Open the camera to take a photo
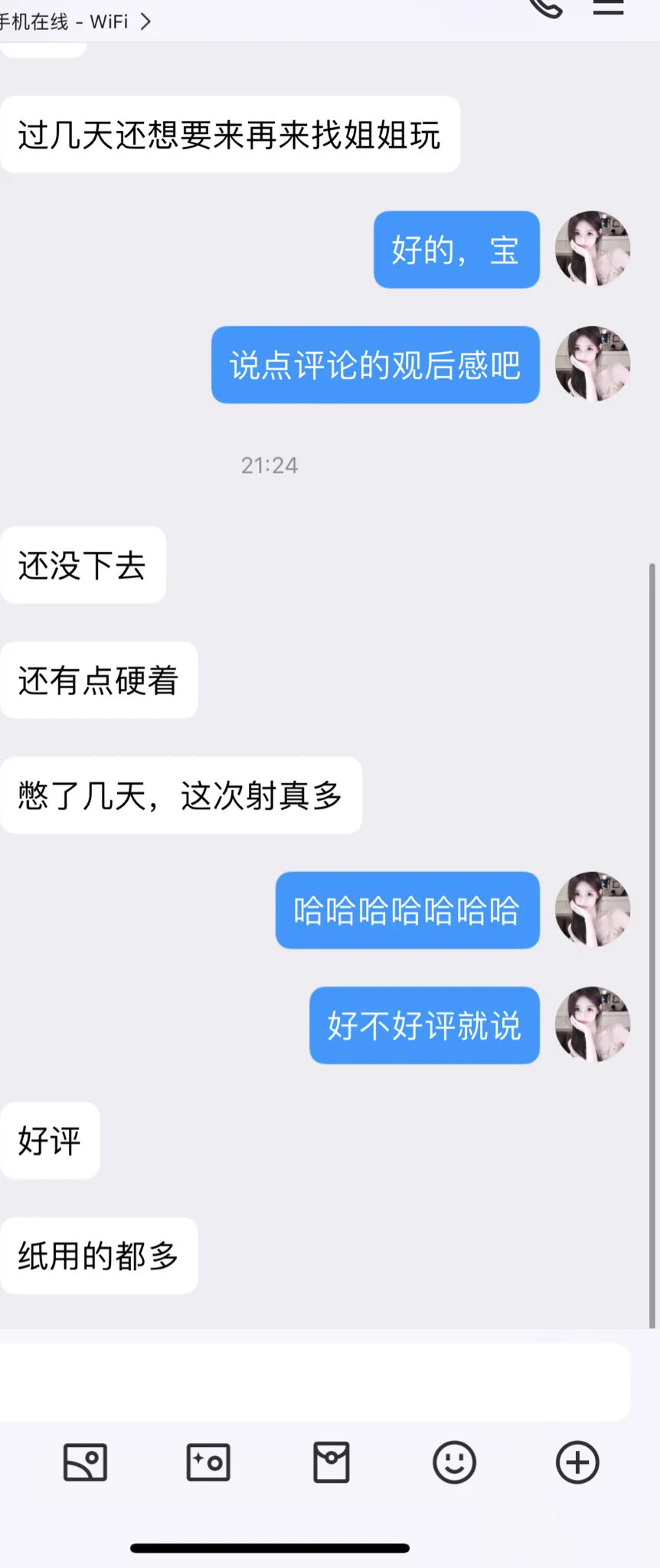This screenshot has width=660, height=1568. point(208,1462)
